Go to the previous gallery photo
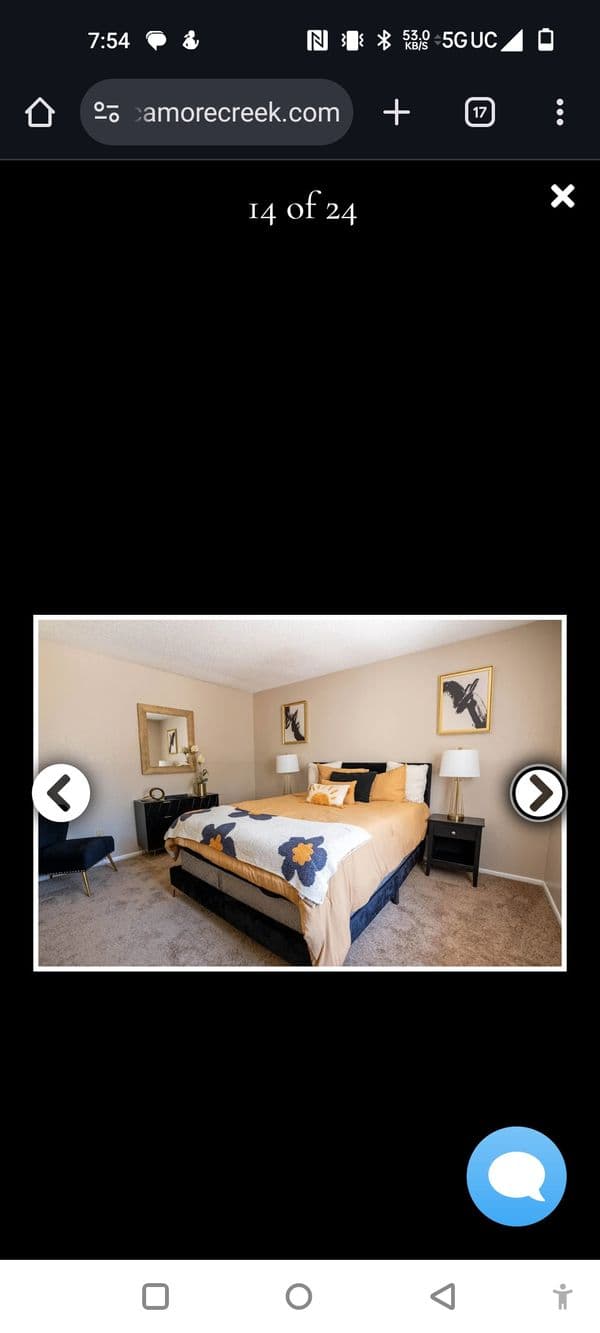This screenshot has width=600, height=1333. [61, 793]
